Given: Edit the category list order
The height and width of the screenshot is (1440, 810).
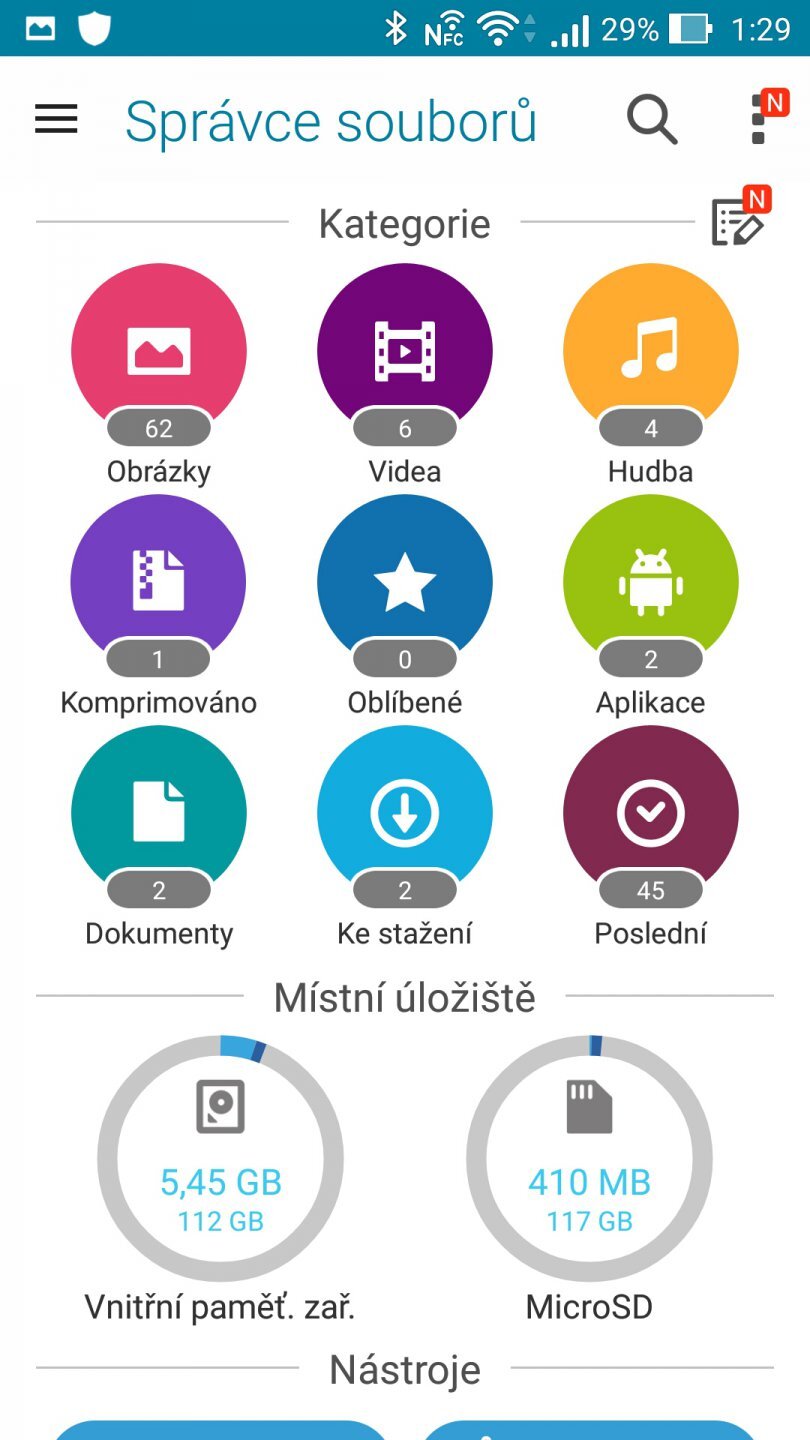Looking at the screenshot, I should (737, 223).
